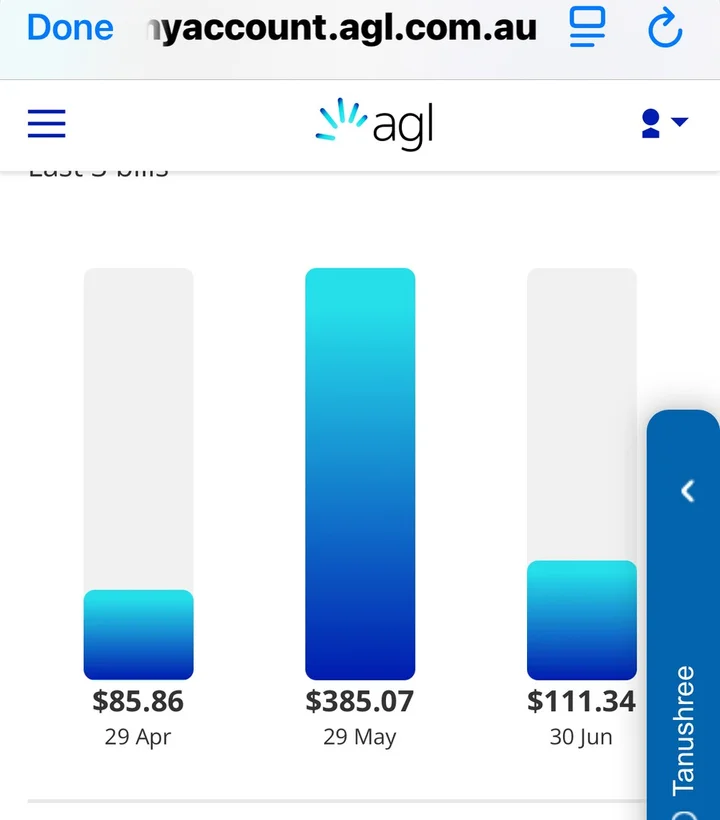Viewport: 720px width, 820px height.
Task: Select the 30 Jun bill bar
Action: coord(581,620)
